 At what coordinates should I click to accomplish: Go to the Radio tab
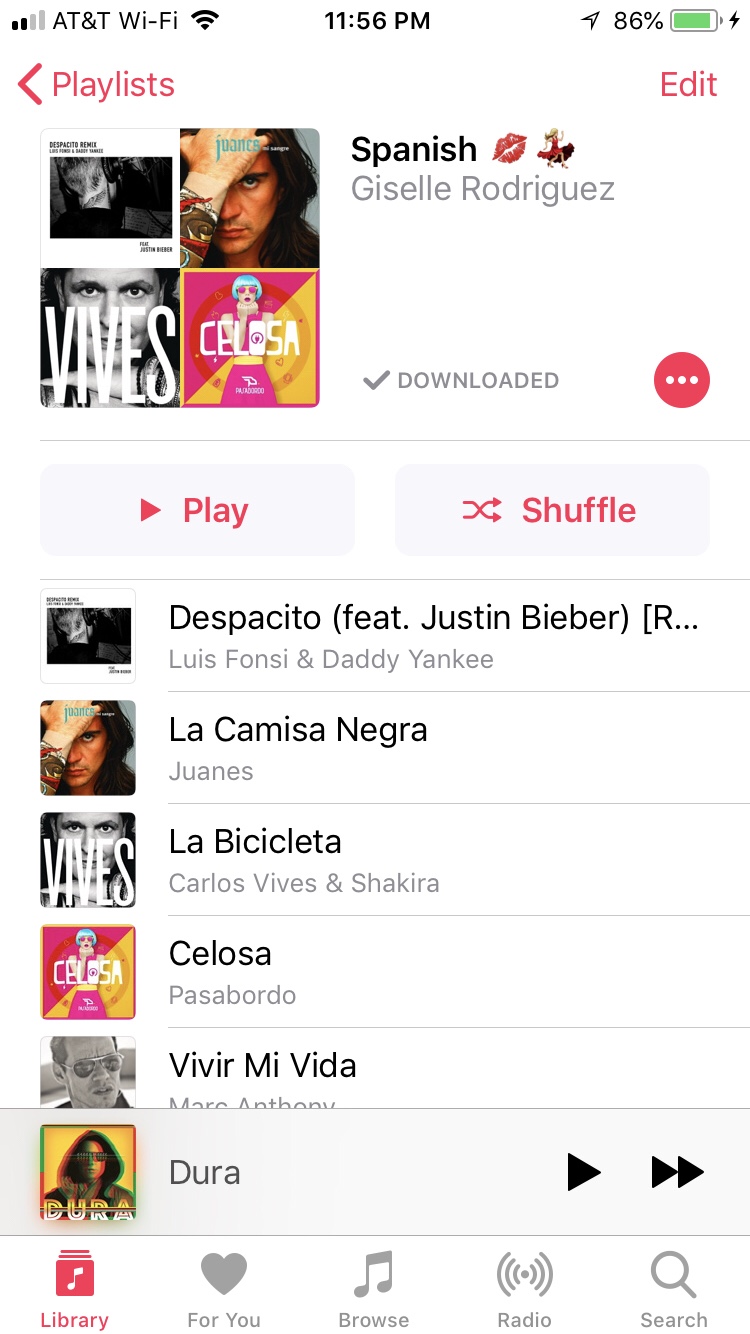click(x=524, y=1288)
